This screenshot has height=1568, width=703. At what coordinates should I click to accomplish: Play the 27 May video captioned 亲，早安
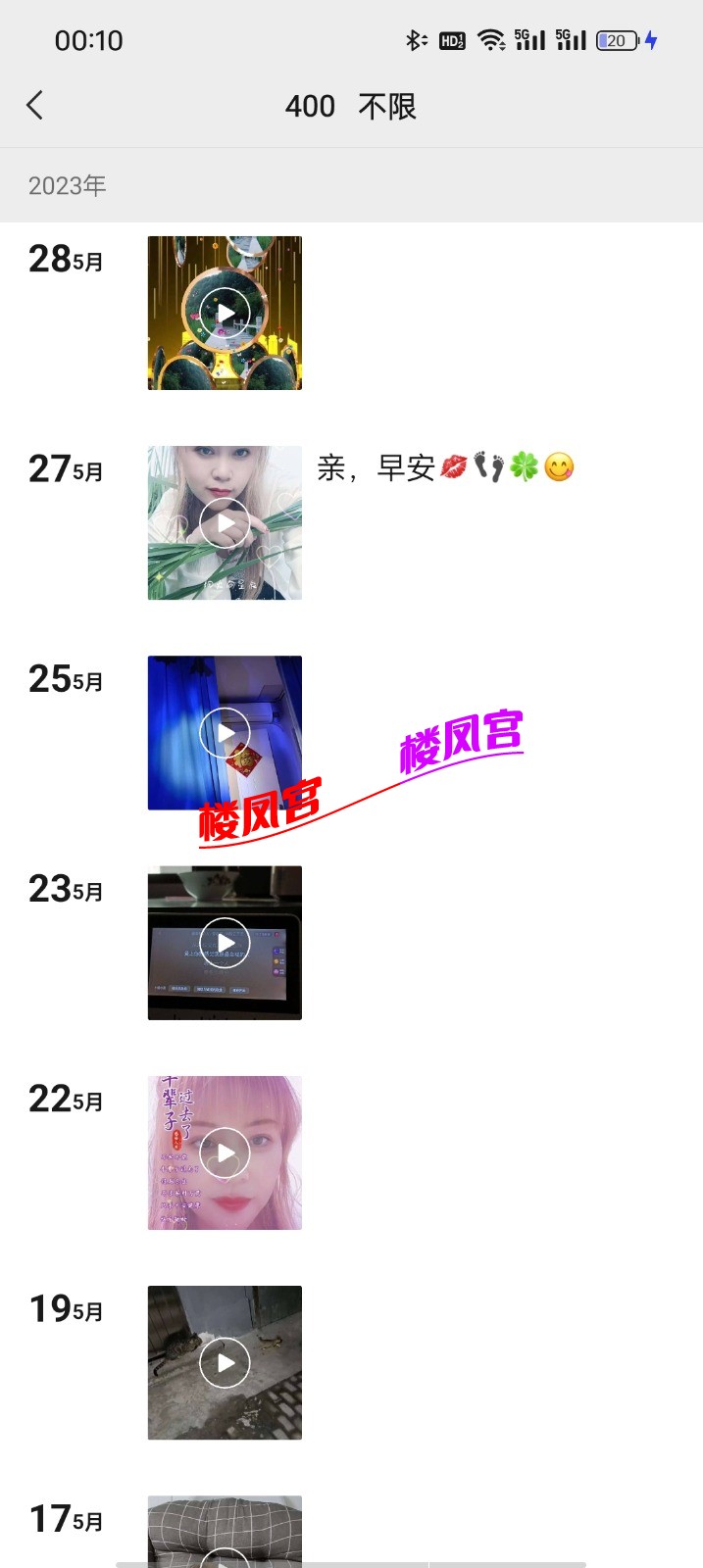click(225, 522)
